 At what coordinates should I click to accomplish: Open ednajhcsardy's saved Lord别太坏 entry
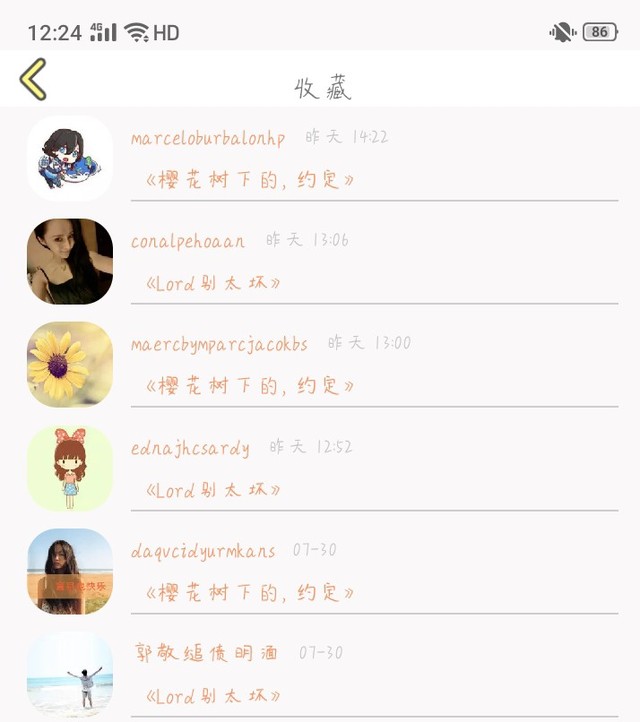click(320, 468)
